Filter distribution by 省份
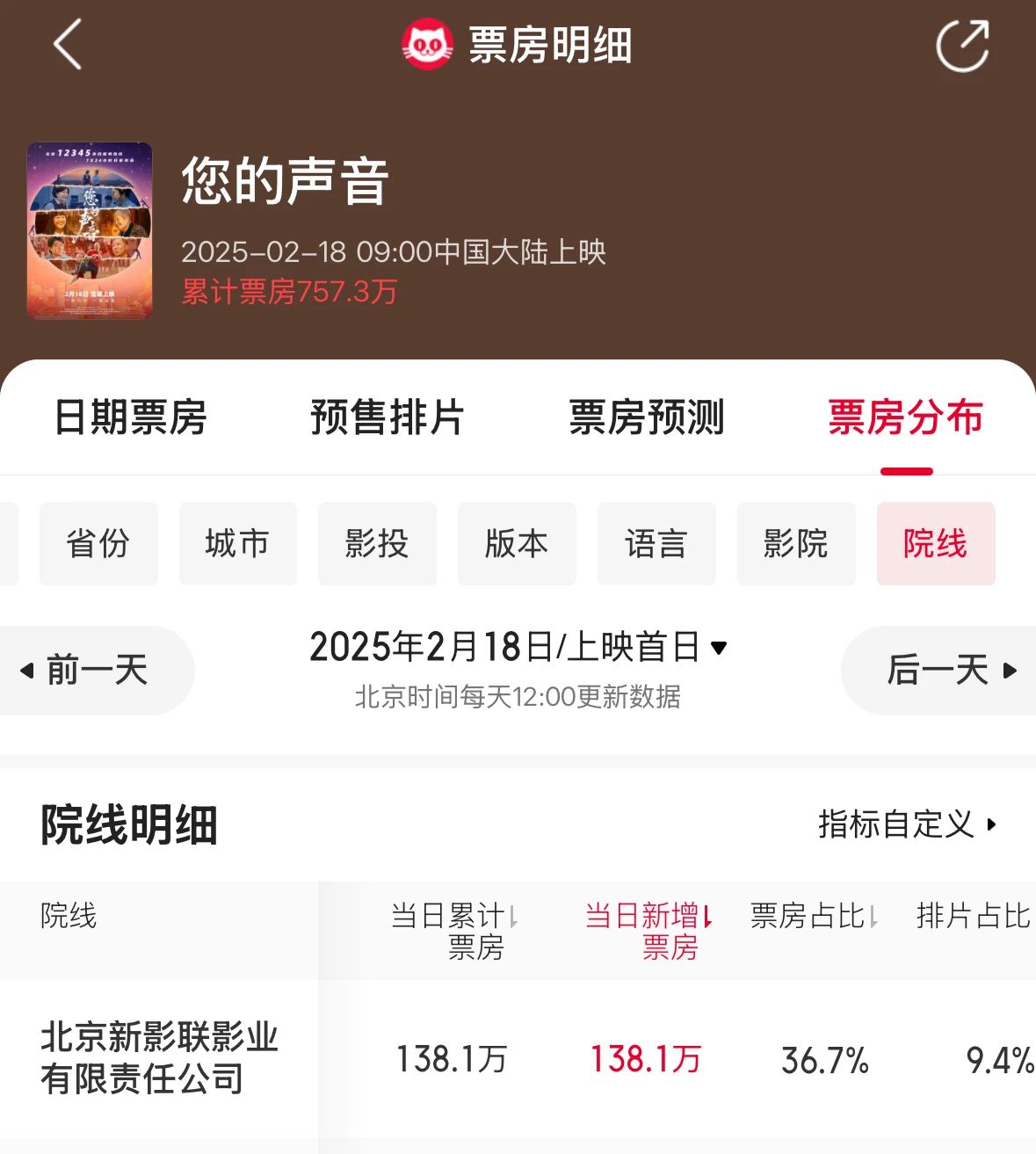 click(98, 544)
